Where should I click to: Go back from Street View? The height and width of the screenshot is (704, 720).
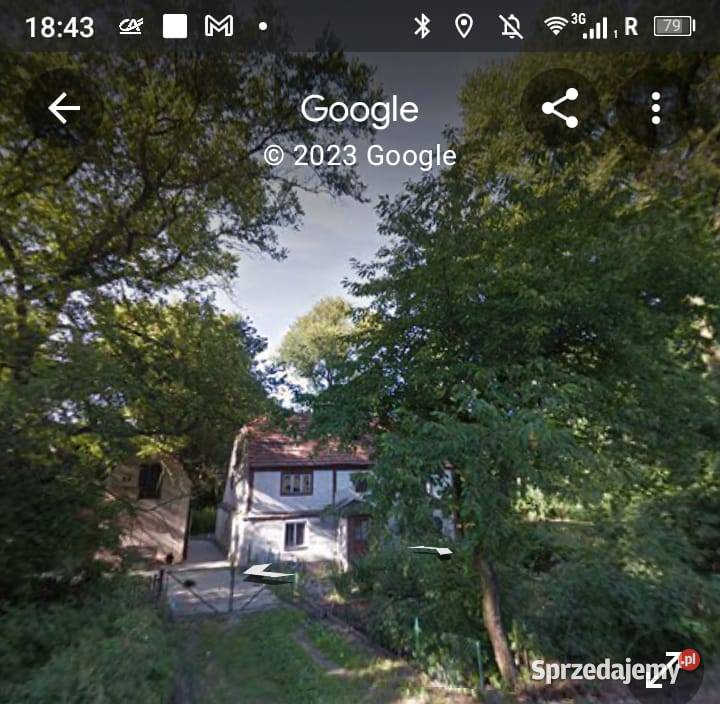tap(64, 108)
